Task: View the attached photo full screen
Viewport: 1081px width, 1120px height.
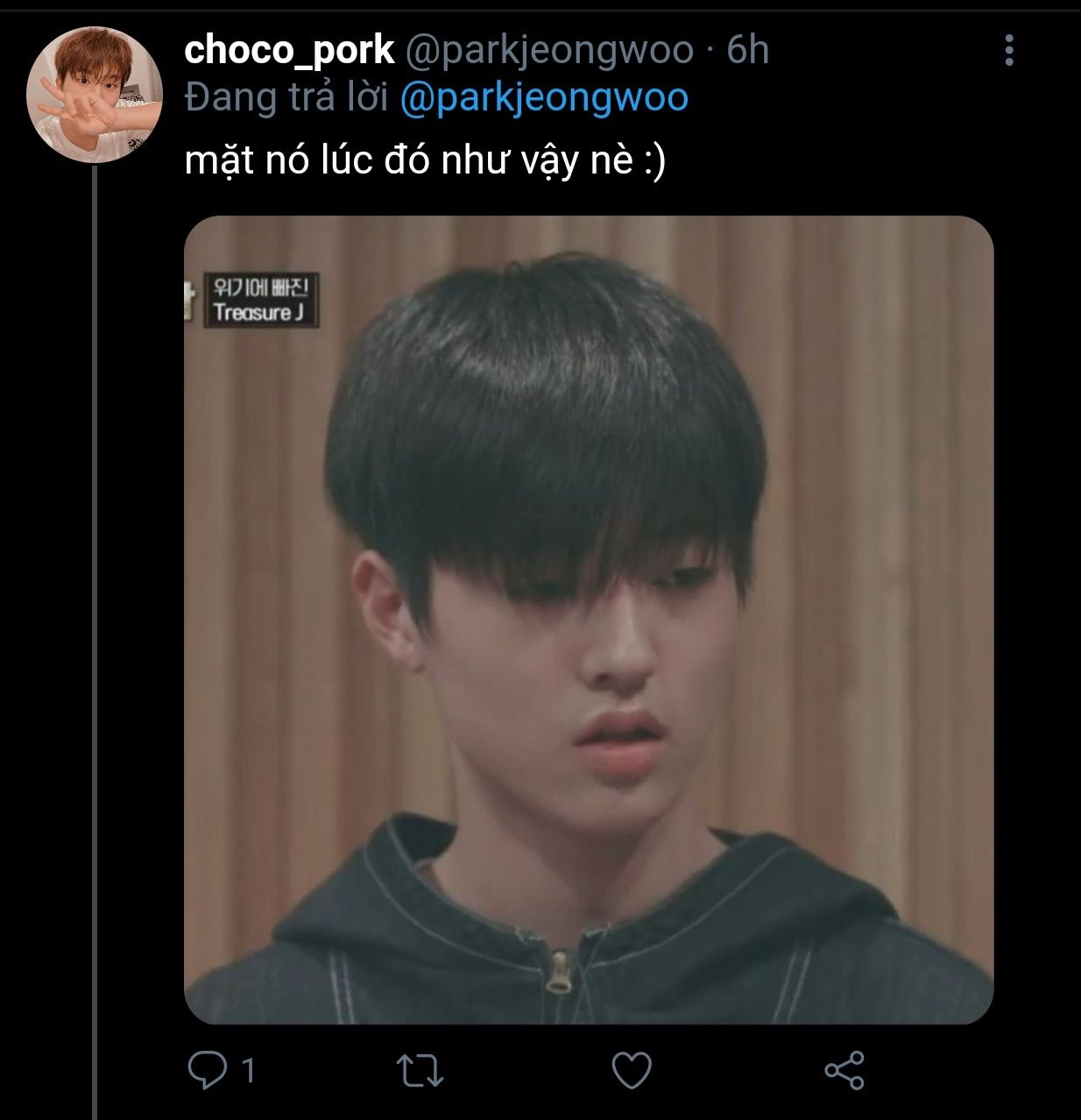Action: 589,620
